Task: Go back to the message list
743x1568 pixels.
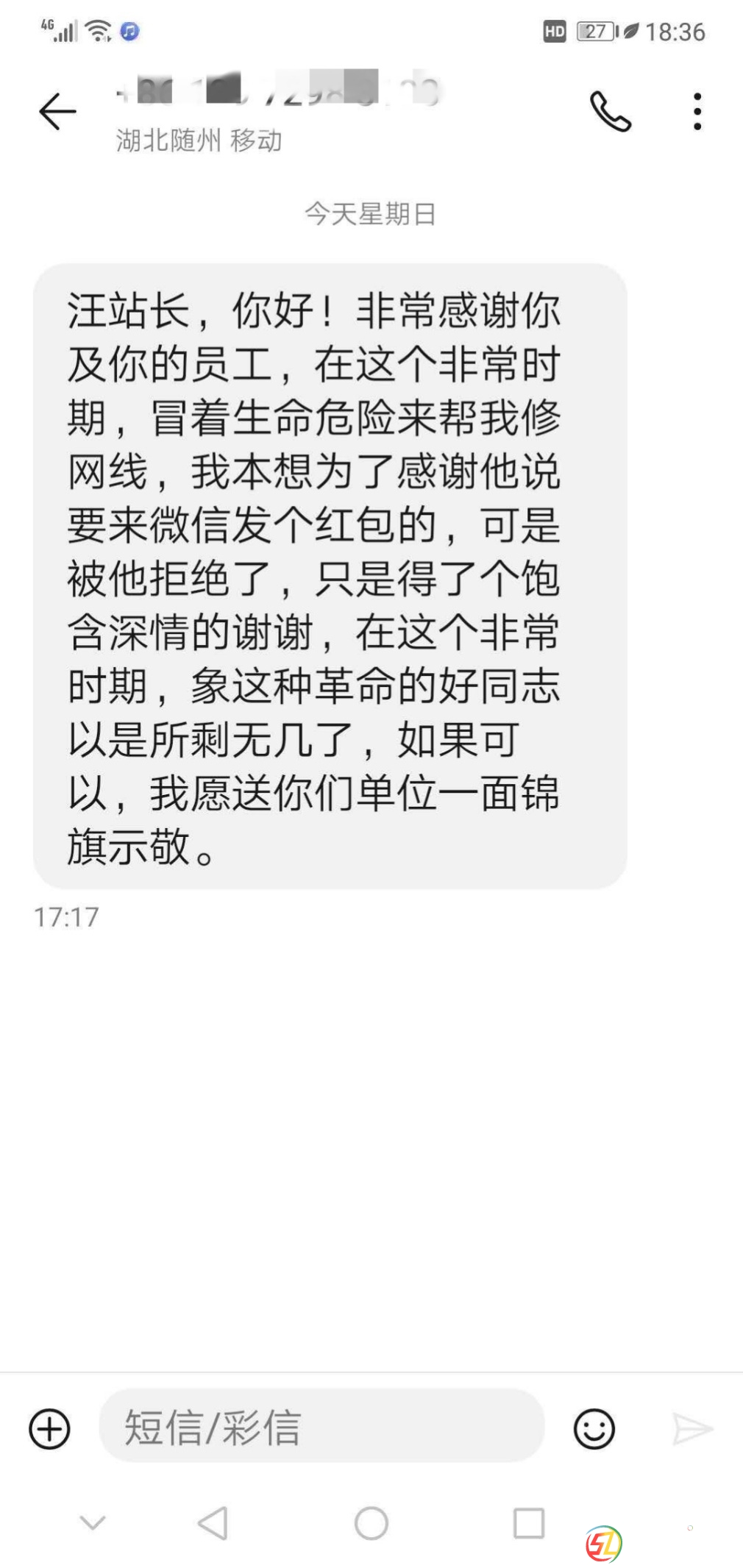Action: pos(57,112)
